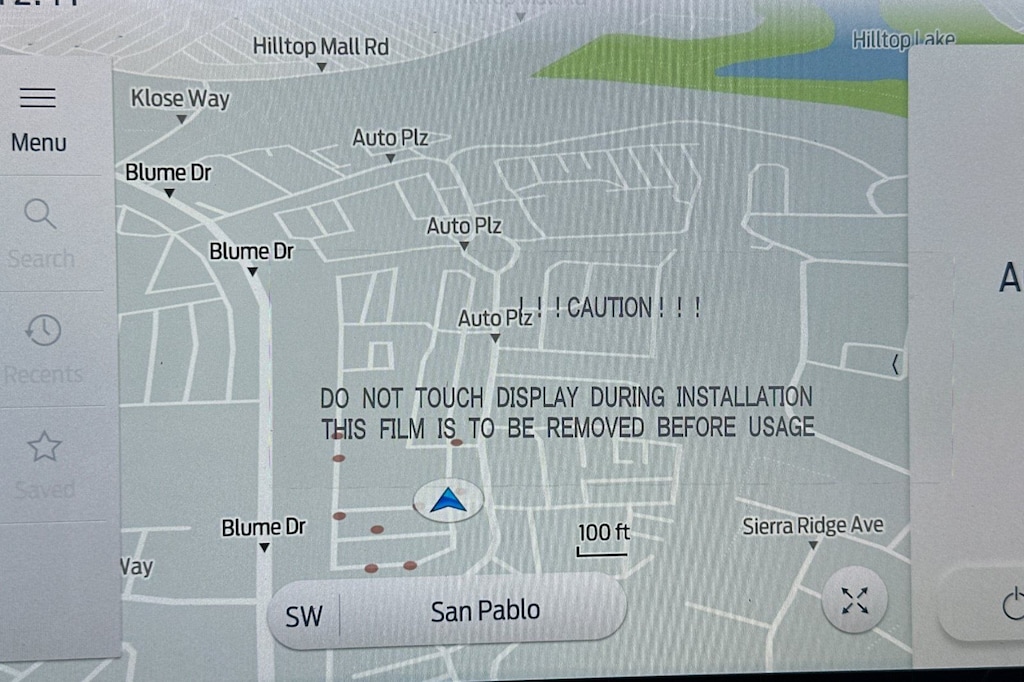The height and width of the screenshot is (682, 1024).
Task: Tap the power icon on right panel
Action: [1012, 603]
